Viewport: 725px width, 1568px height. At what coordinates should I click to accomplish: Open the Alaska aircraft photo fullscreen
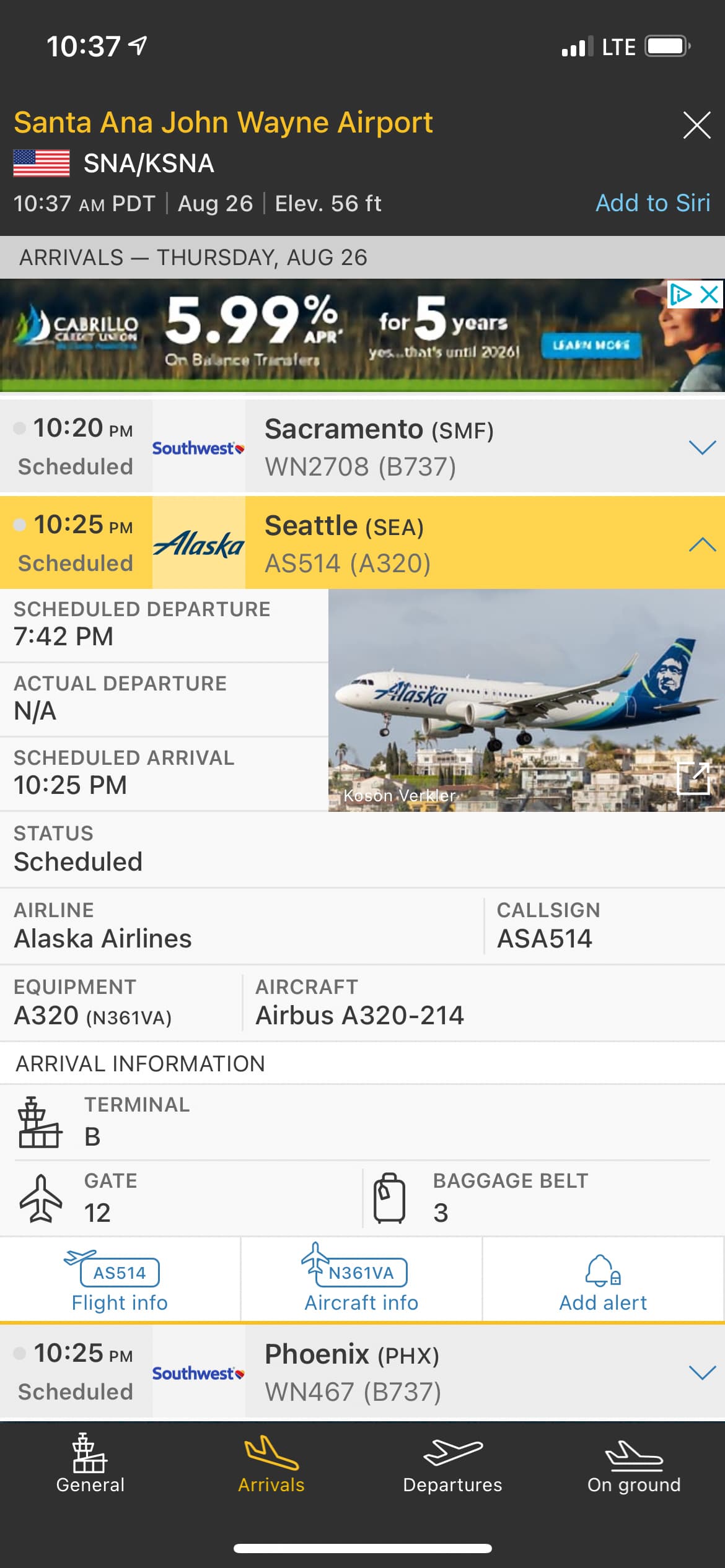tap(693, 778)
